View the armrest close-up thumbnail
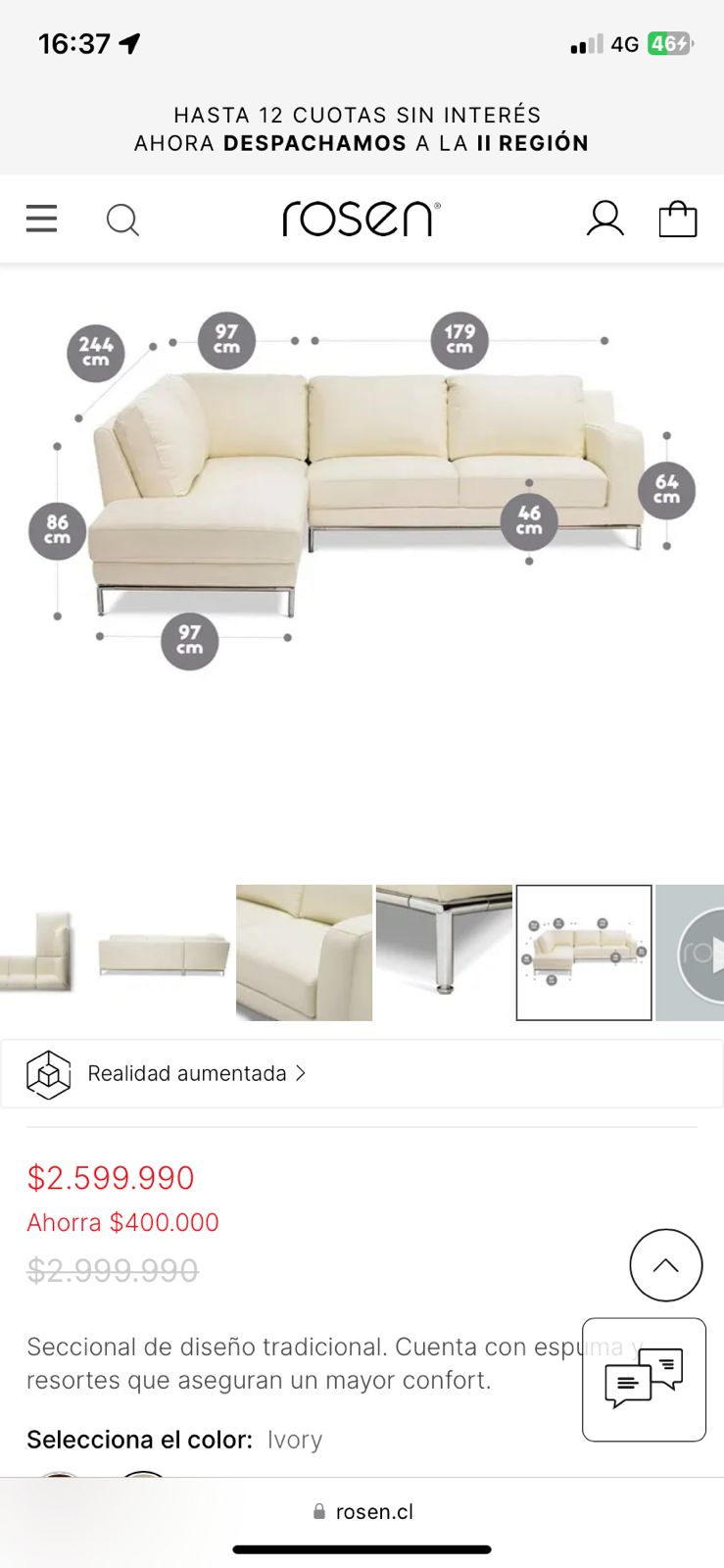The width and height of the screenshot is (724, 1568). [x=304, y=953]
